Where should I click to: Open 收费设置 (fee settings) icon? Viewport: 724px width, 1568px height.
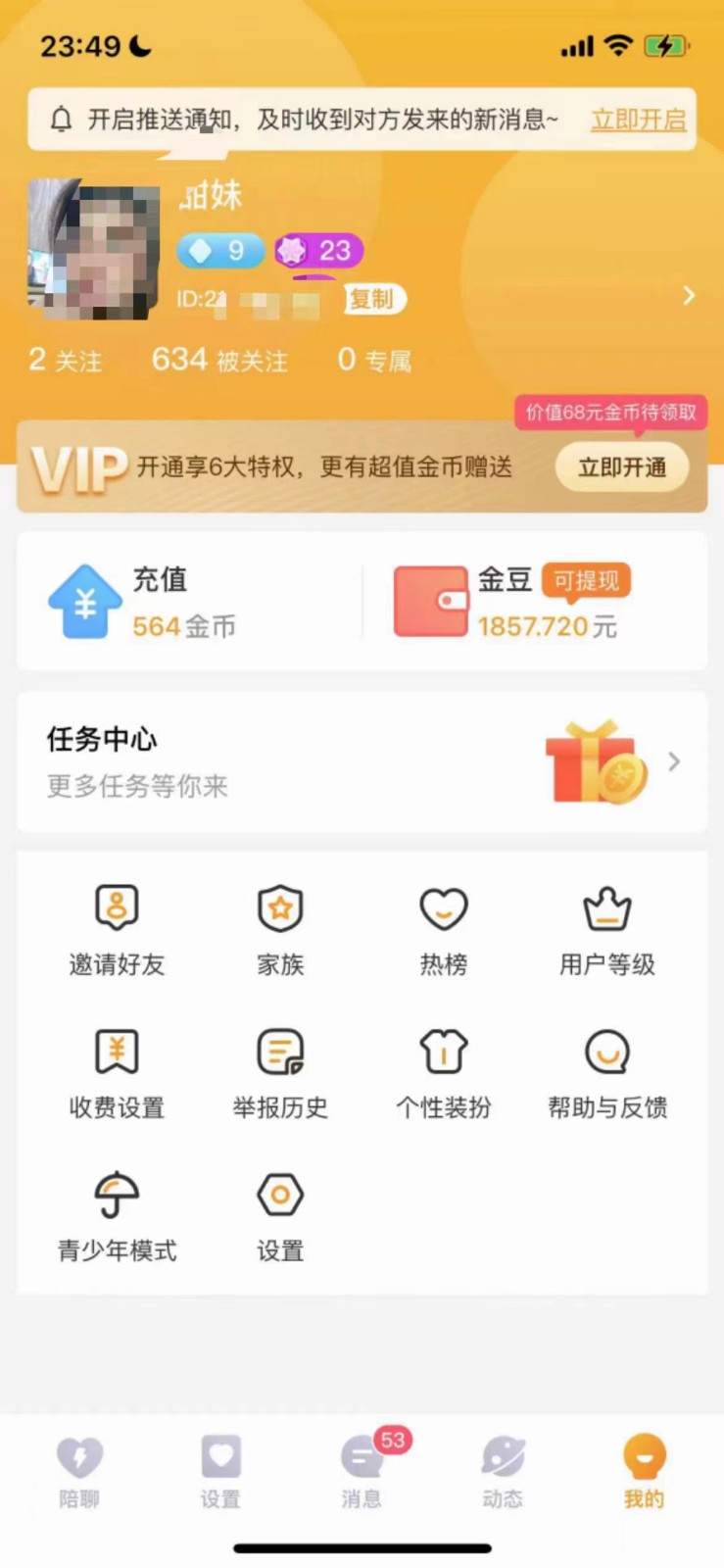click(116, 1051)
